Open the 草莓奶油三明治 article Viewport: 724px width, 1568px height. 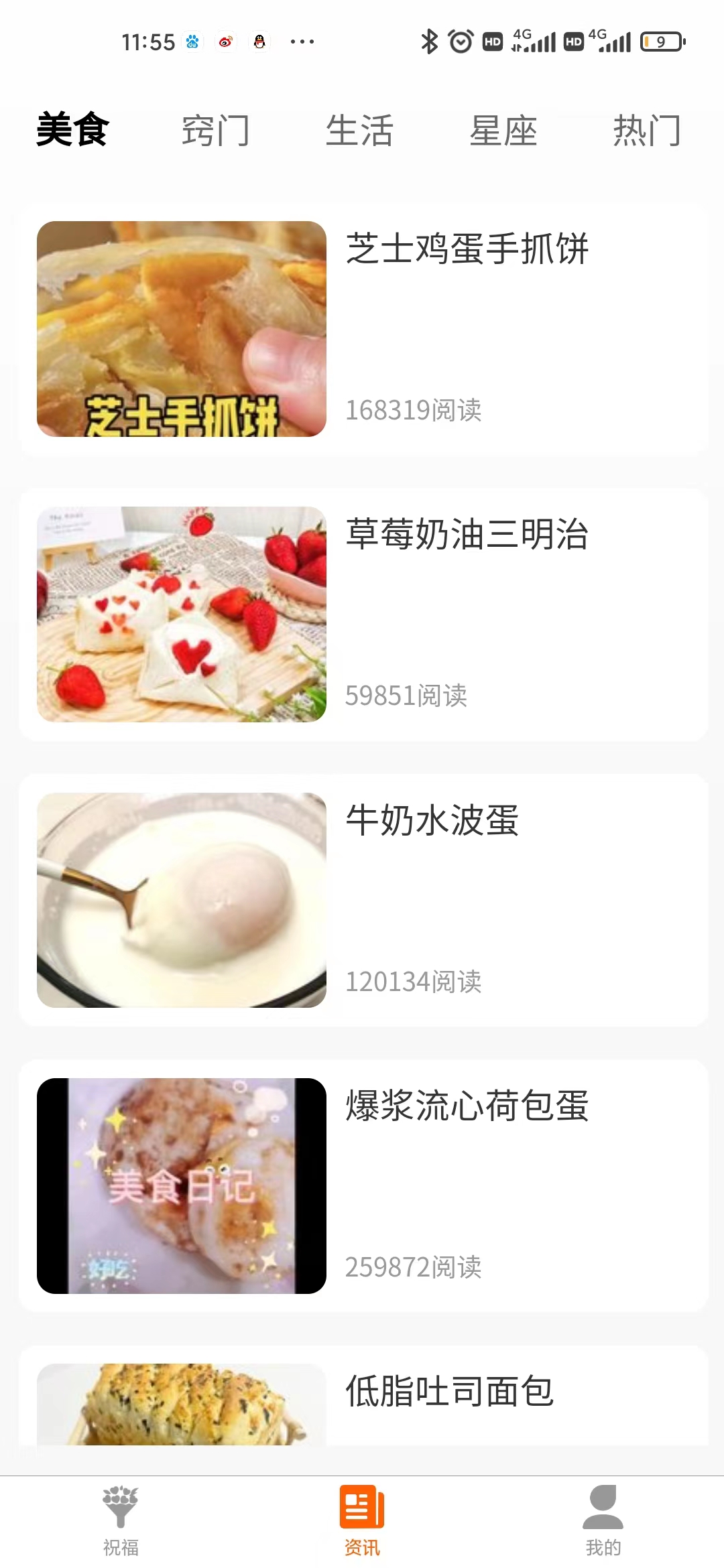(x=468, y=536)
